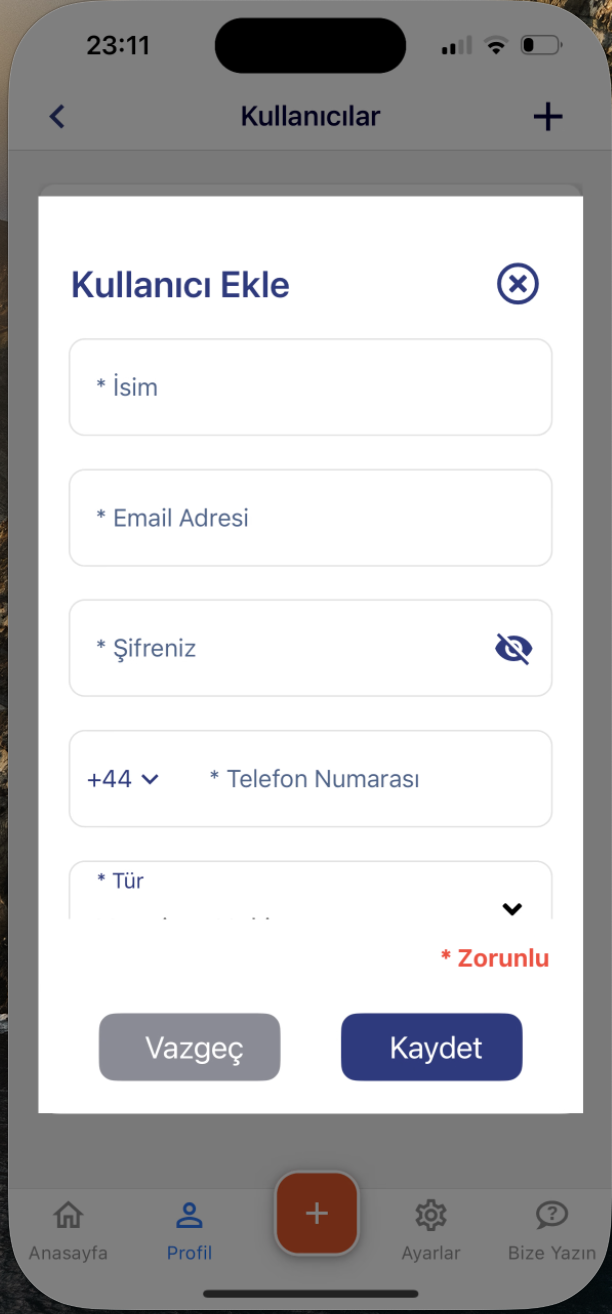Tap the orange center plus button

coord(316,1213)
